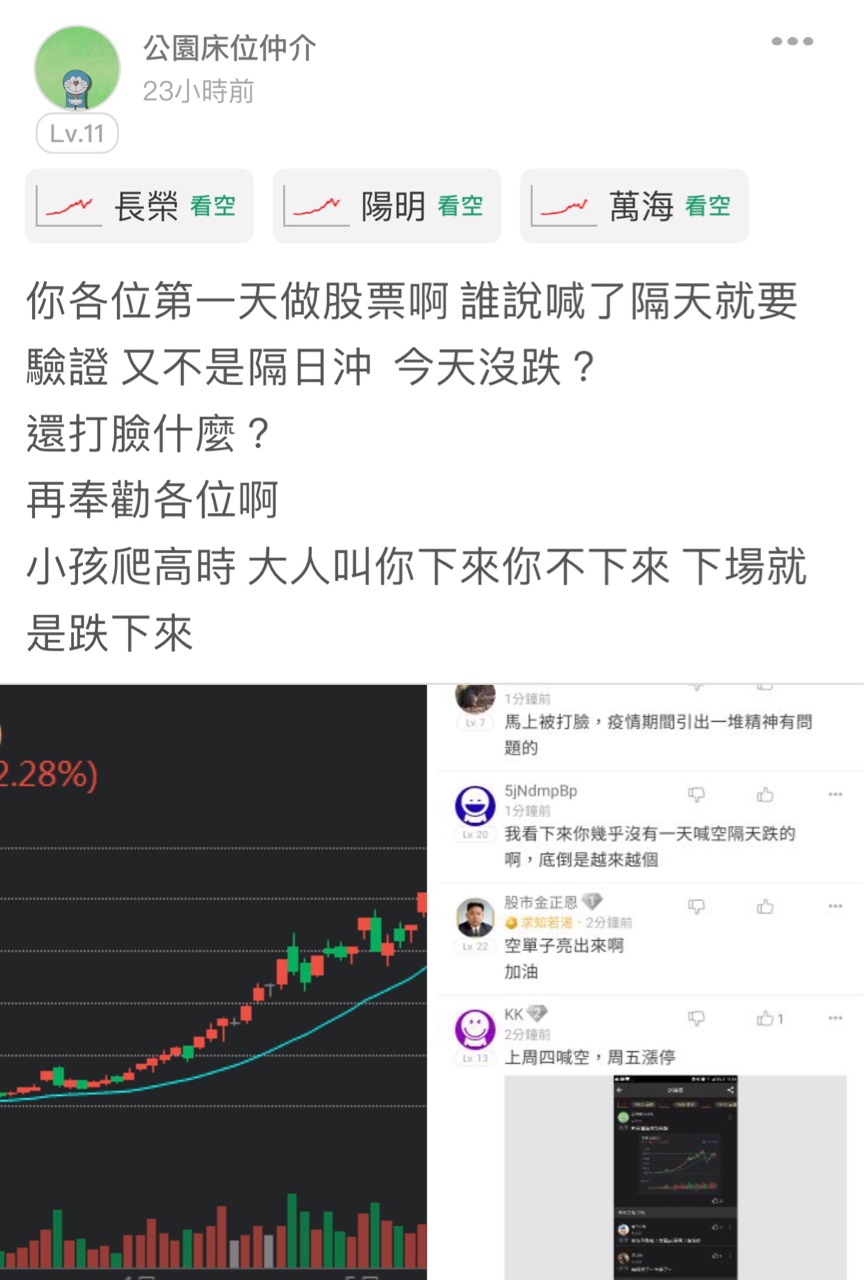Open the attached comments screenshot image
This screenshot has width=864, height=1280.
[648, 982]
